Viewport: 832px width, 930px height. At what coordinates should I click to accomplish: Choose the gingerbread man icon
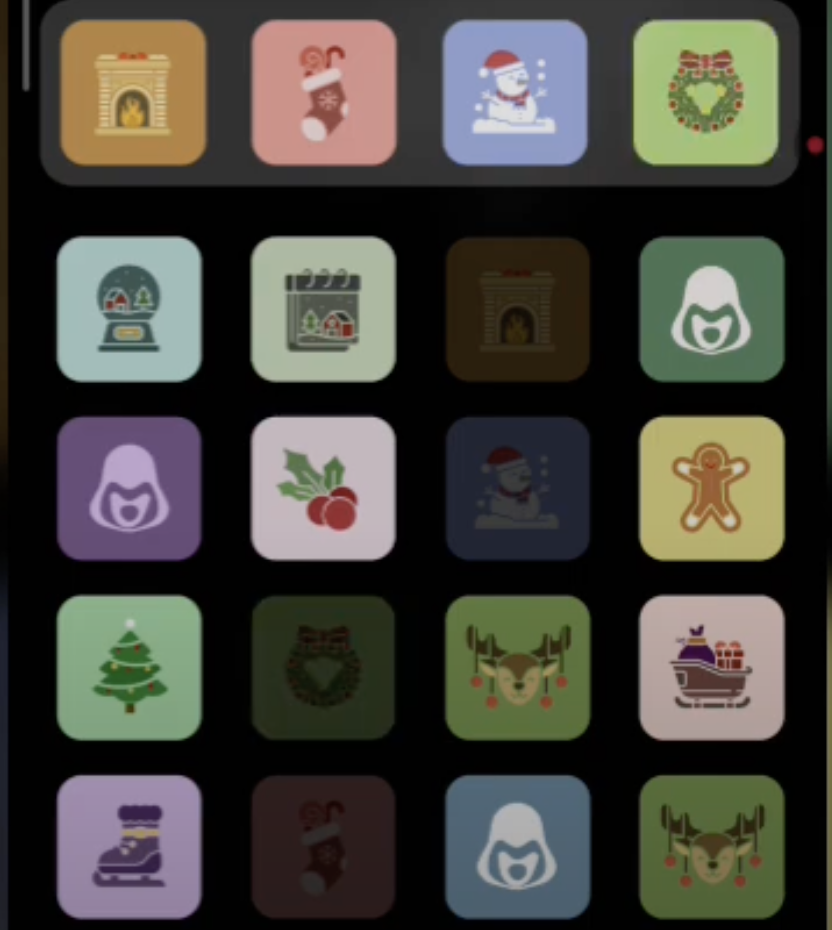point(711,488)
